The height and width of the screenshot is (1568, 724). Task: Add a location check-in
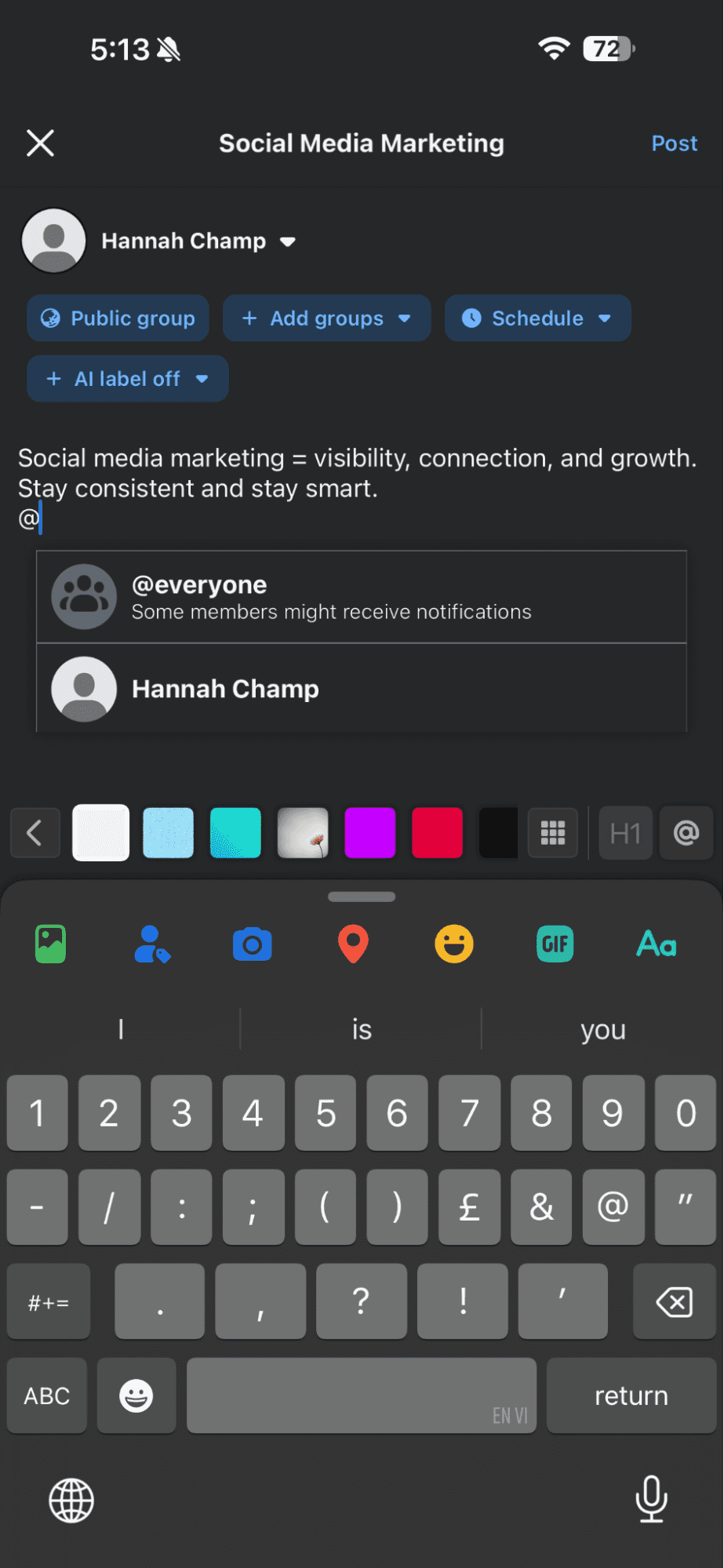[x=353, y=944]
